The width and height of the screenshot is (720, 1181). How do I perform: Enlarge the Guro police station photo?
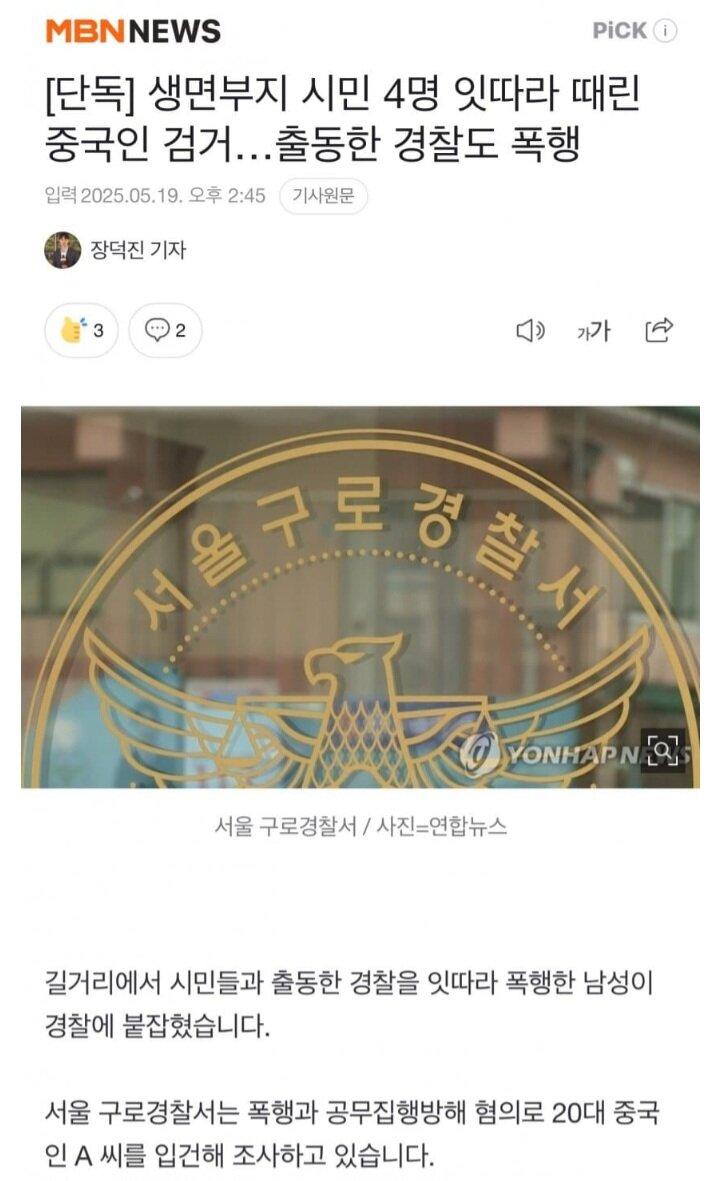[x=662, y=750]
